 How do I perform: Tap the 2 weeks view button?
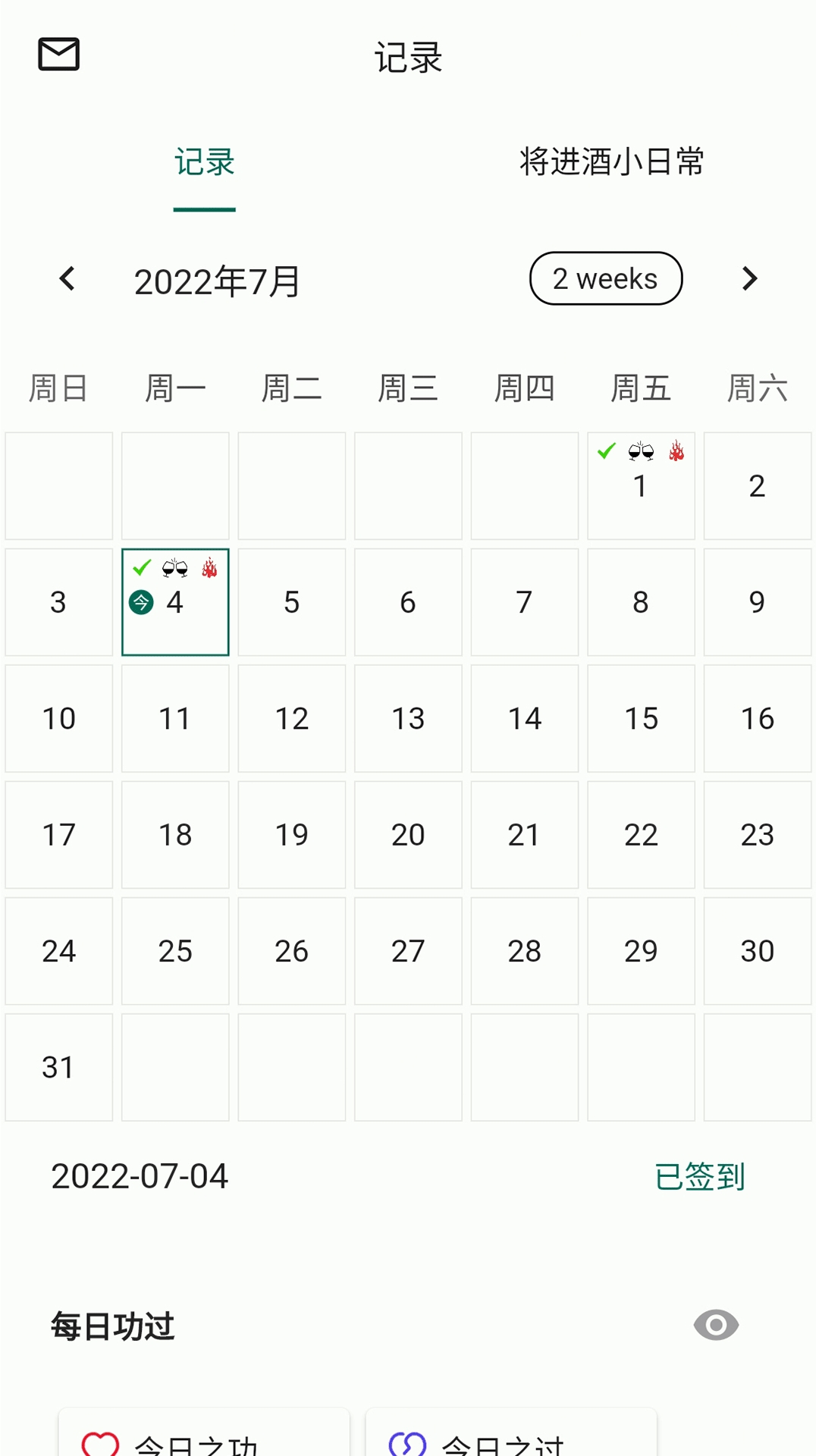606,278
